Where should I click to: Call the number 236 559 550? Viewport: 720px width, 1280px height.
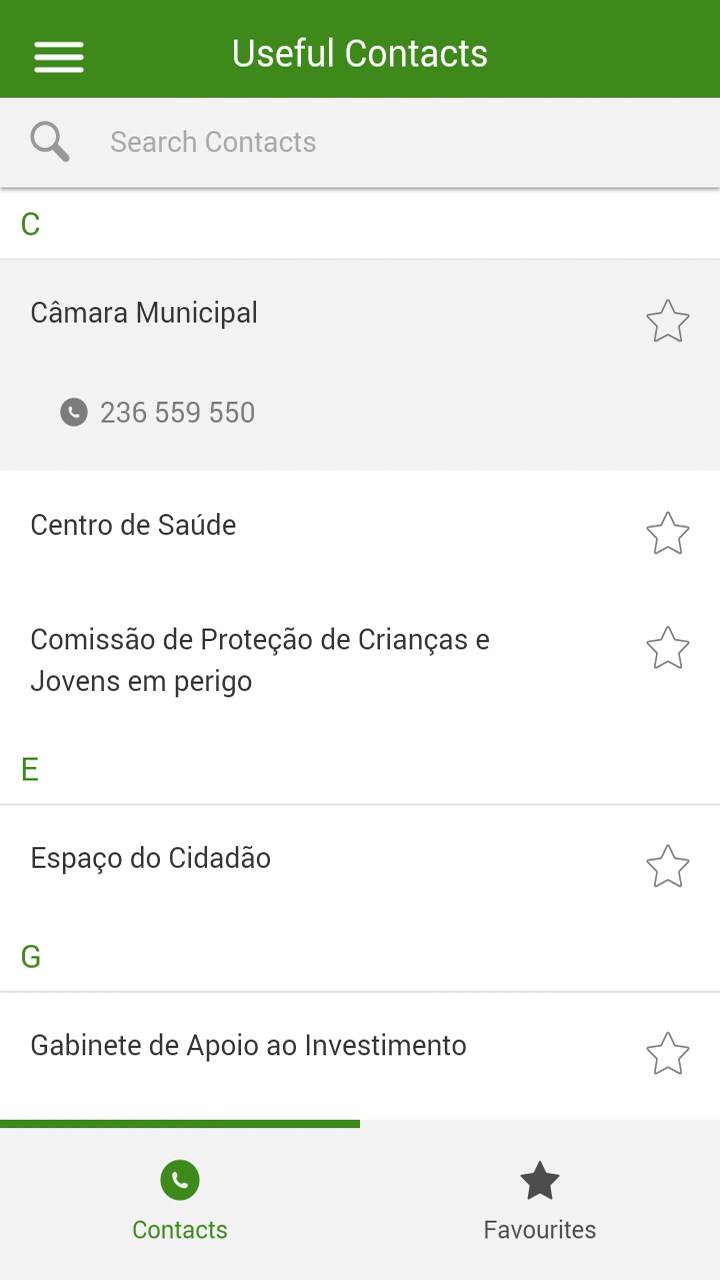pyautogui.click(x=177, y=412)
